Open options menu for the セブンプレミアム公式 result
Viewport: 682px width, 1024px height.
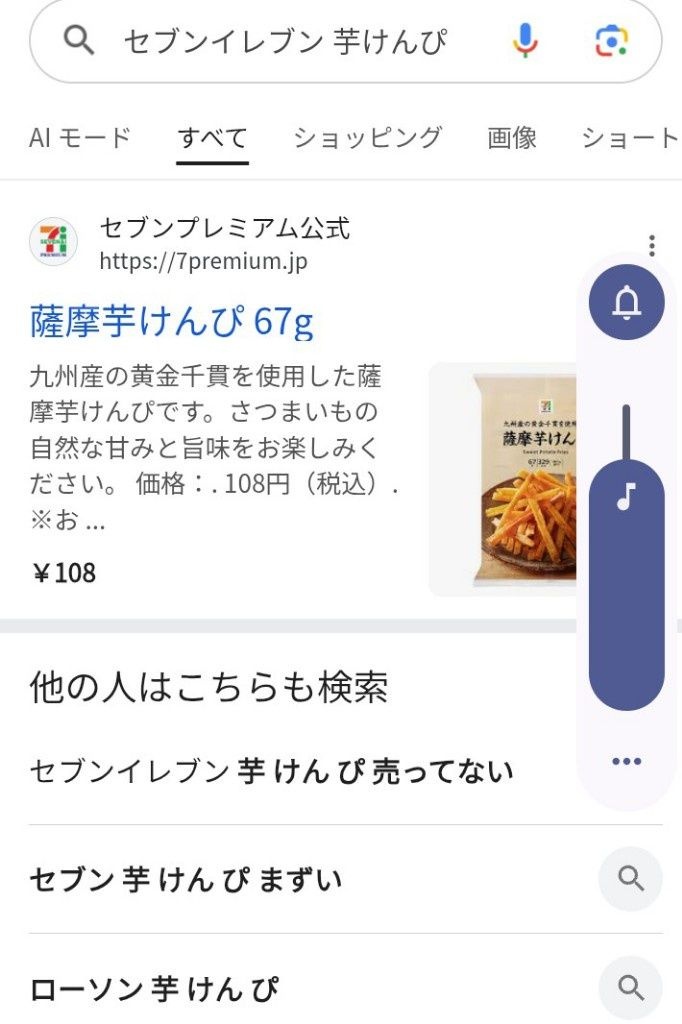[652, 245]
